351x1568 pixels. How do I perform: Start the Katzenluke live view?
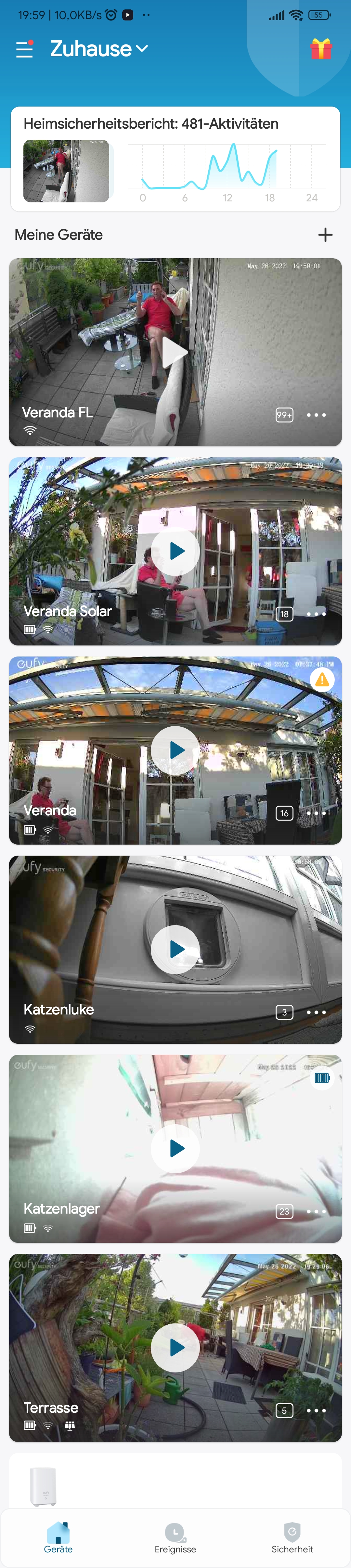pos(175,949)
